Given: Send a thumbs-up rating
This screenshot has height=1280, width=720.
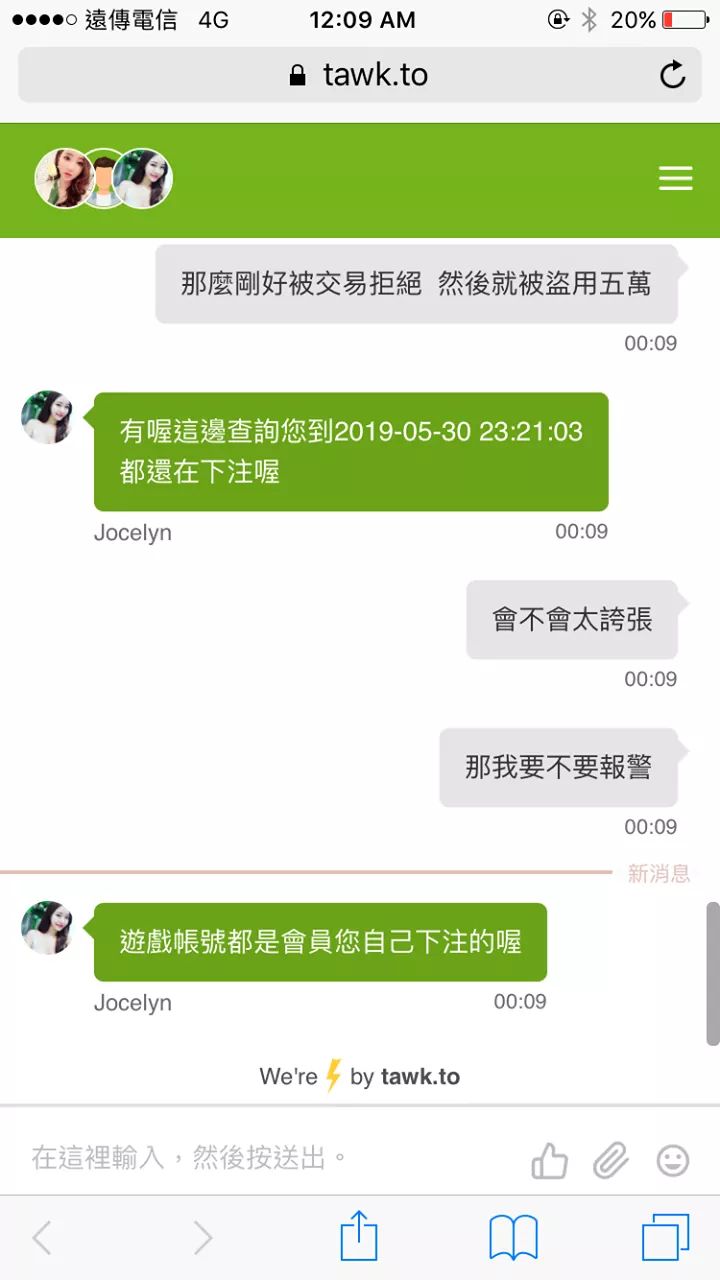Looking at the screenshot, I should pos(549,1161).
